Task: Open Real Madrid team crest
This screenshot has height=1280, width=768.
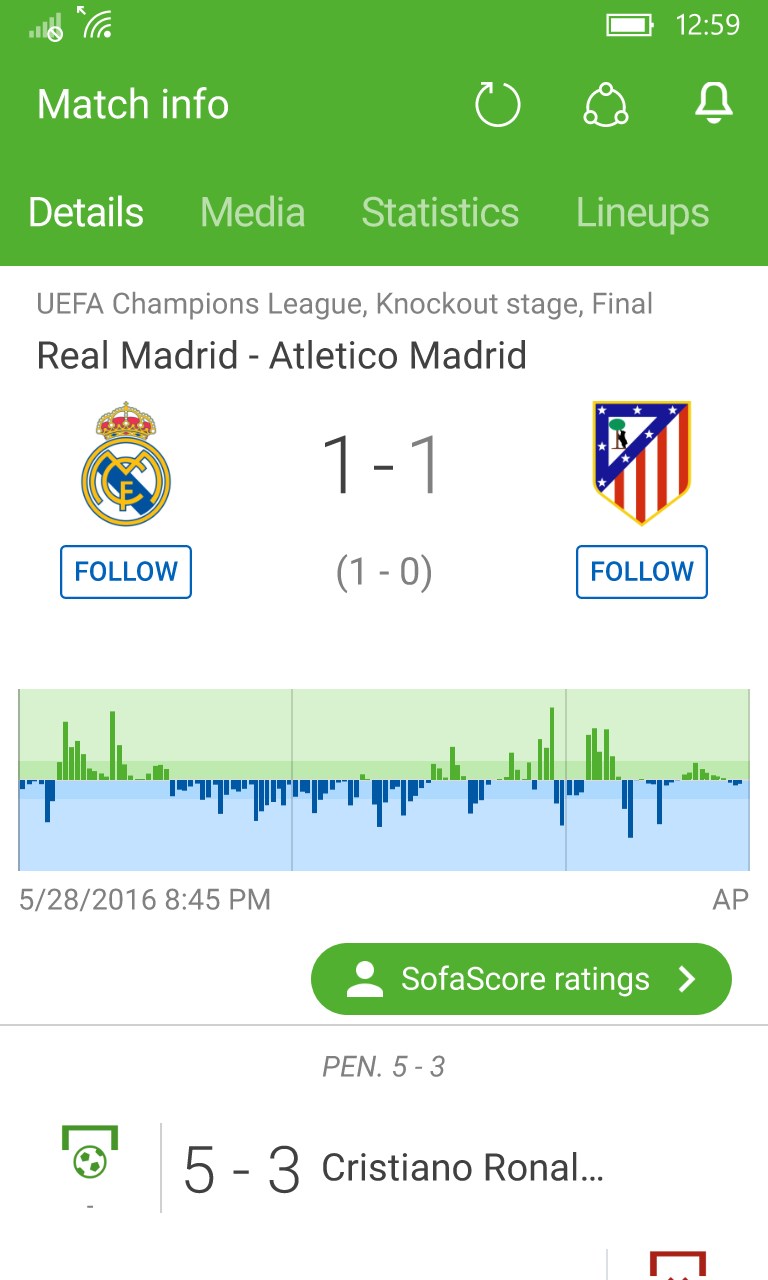Action: 126,464
